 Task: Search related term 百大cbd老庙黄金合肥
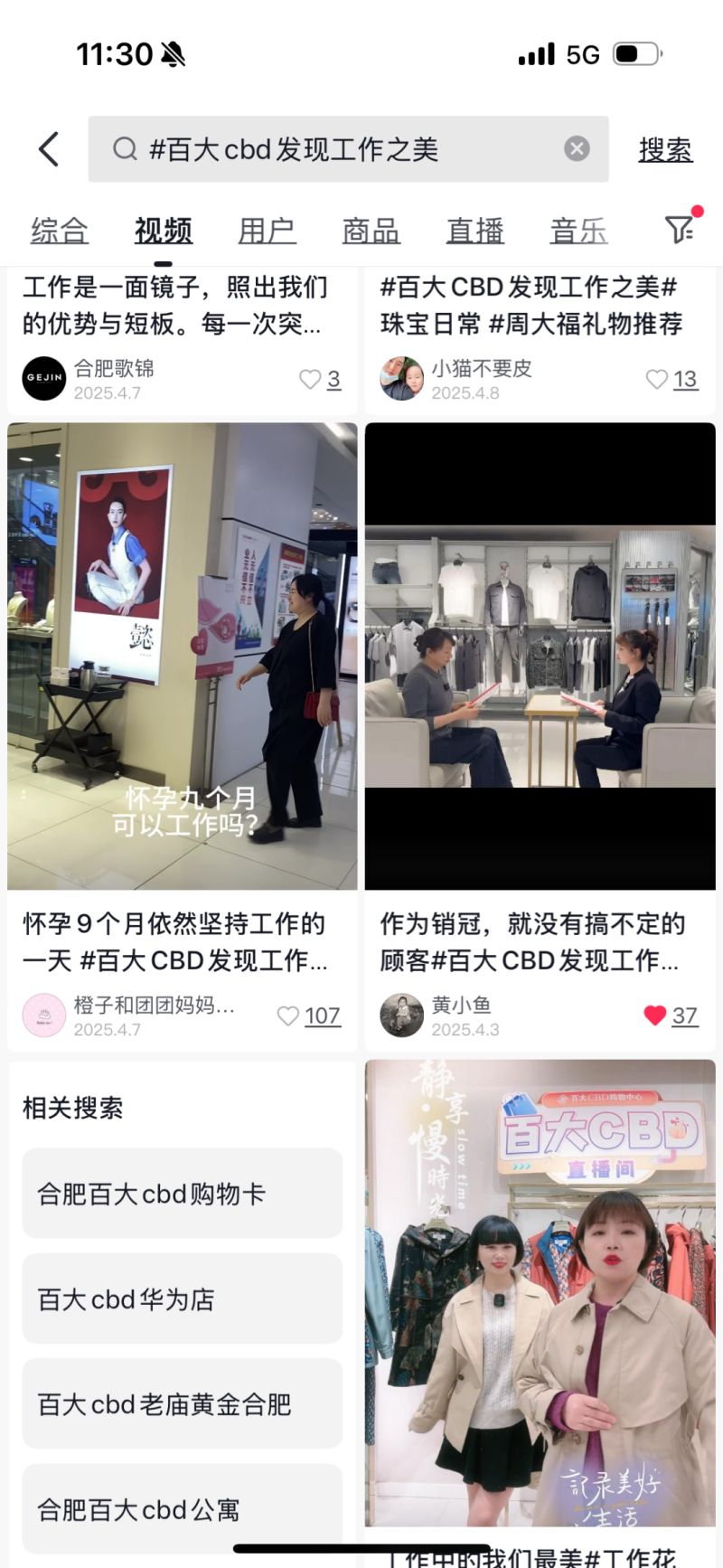pyautogui.click(x=182, y=1404)
